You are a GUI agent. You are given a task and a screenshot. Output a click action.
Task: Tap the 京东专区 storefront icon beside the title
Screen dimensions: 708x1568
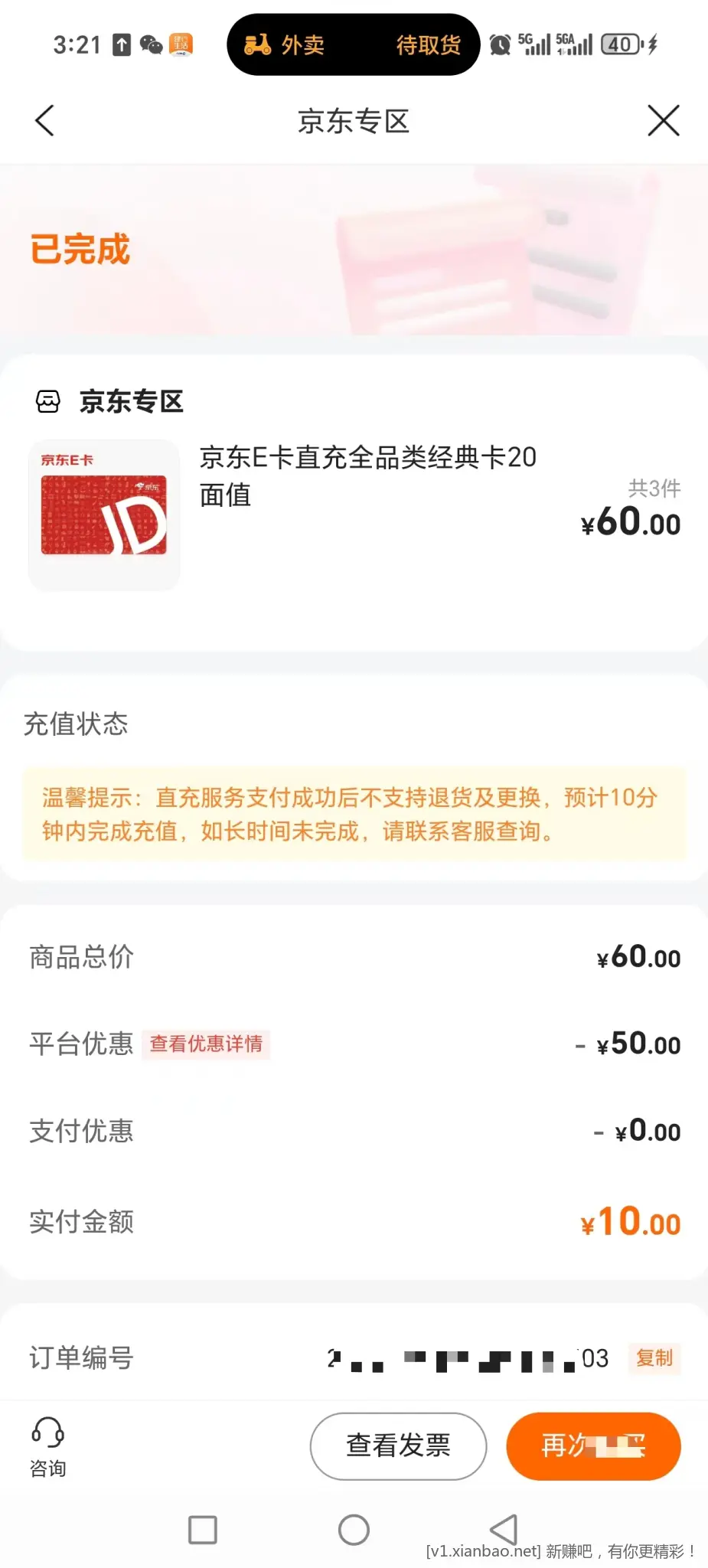[47, 401]
